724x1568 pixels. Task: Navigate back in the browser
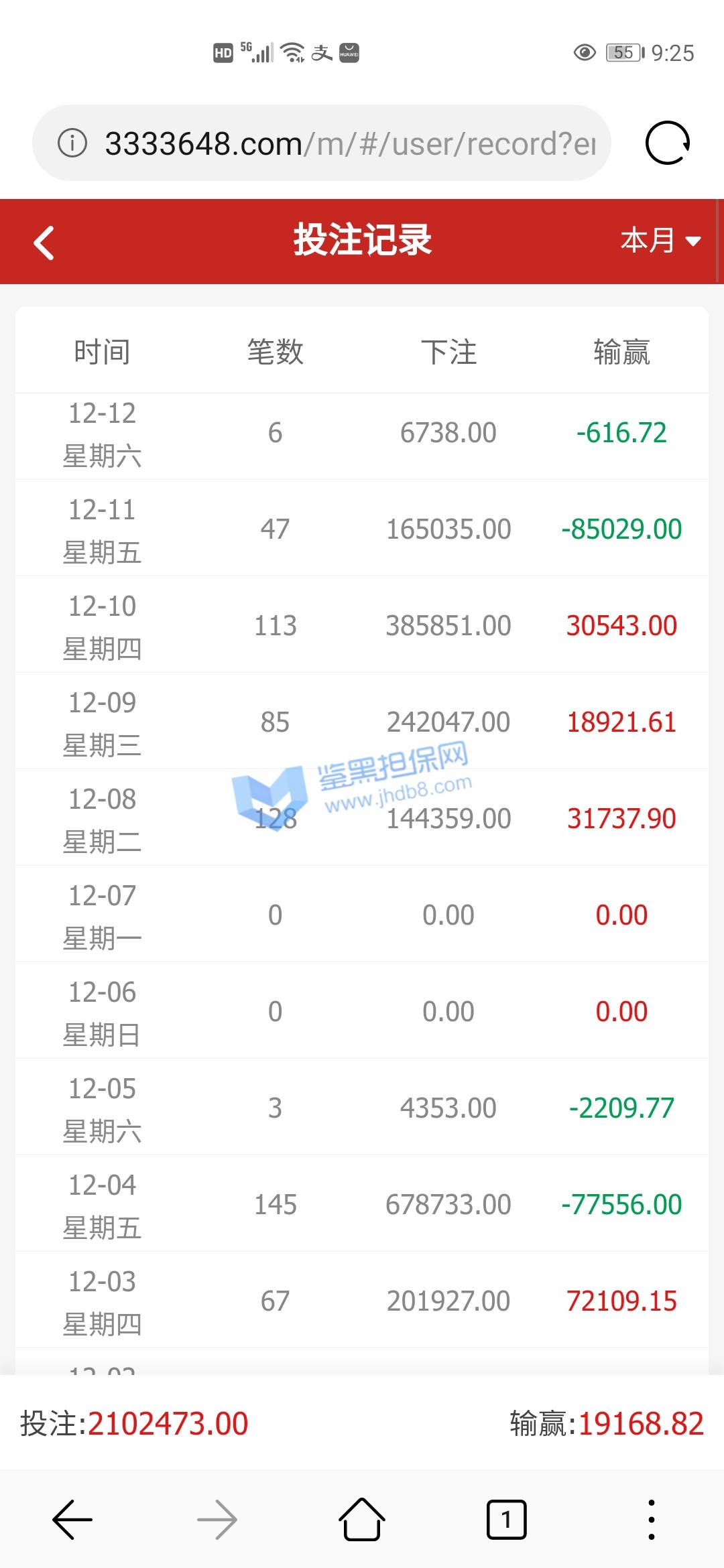click(x=72, y=1520)
